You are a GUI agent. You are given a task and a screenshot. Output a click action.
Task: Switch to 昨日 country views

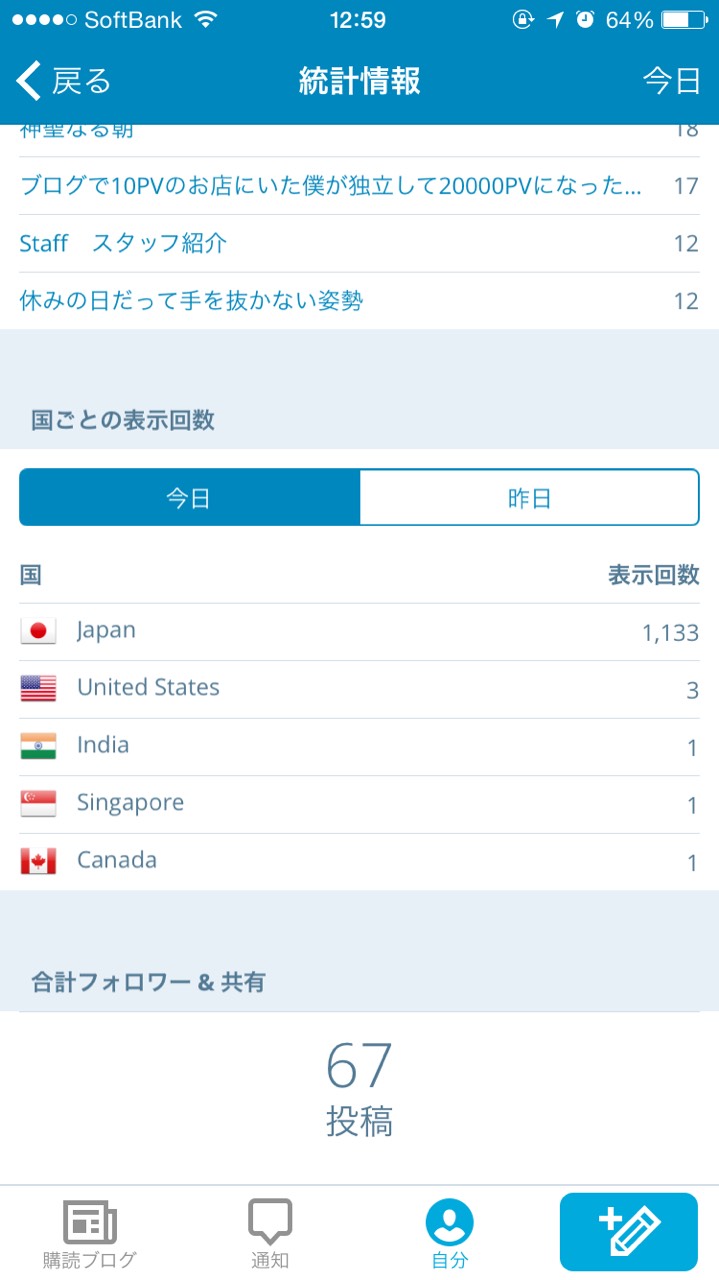pos(529,497)
